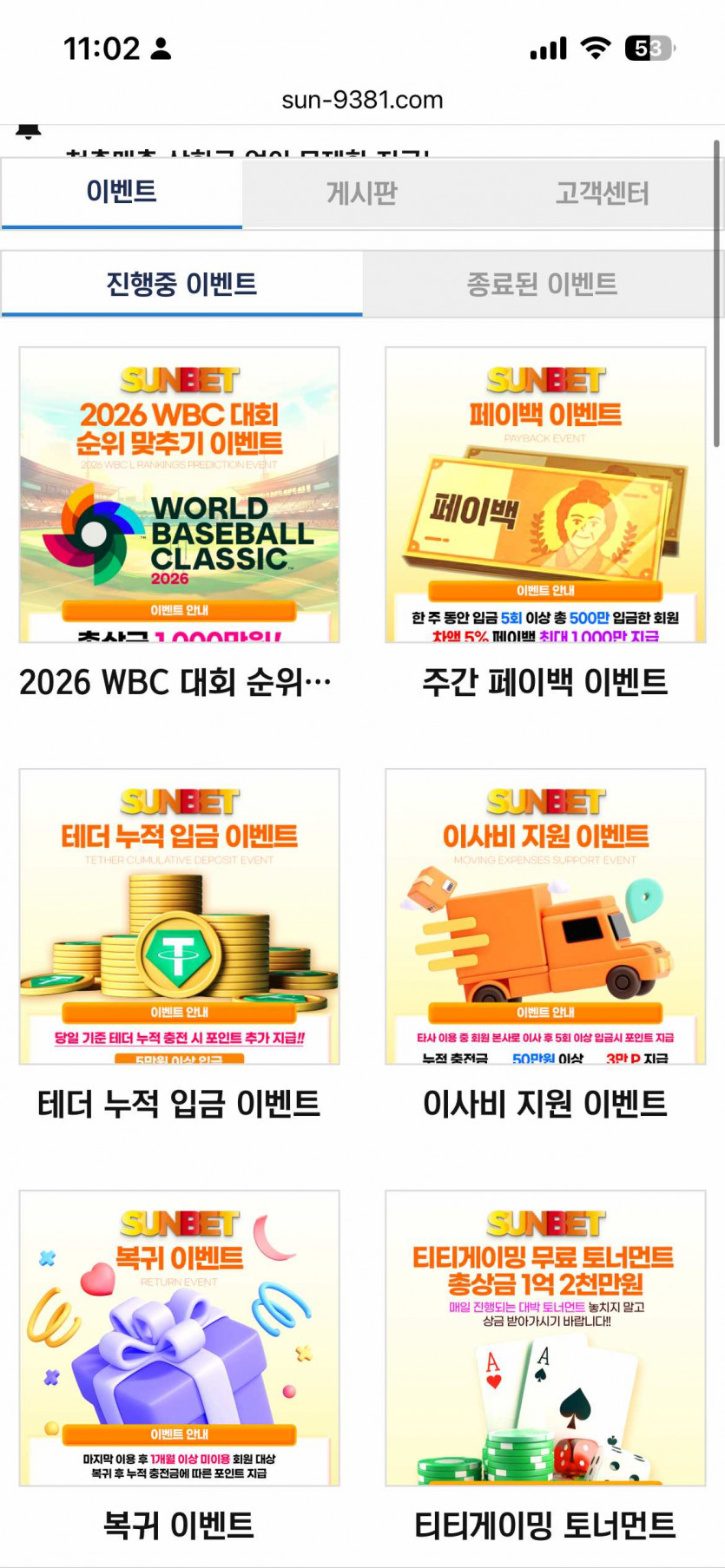Select the 이벤트 tab
Image resolution: width=725 pixels, height=1568 pixels.
tap(122, 193)
